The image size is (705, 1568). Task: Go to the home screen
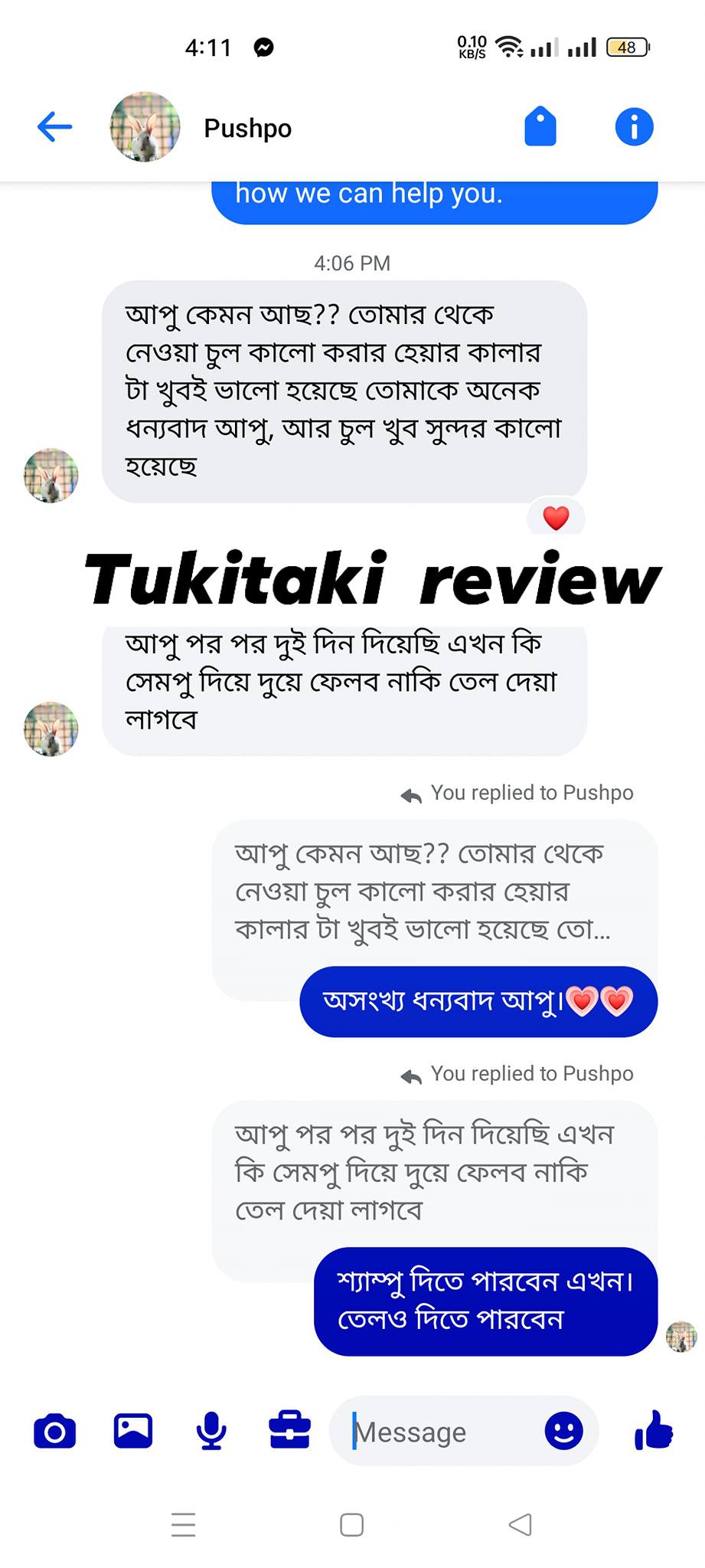[351, 1524]
